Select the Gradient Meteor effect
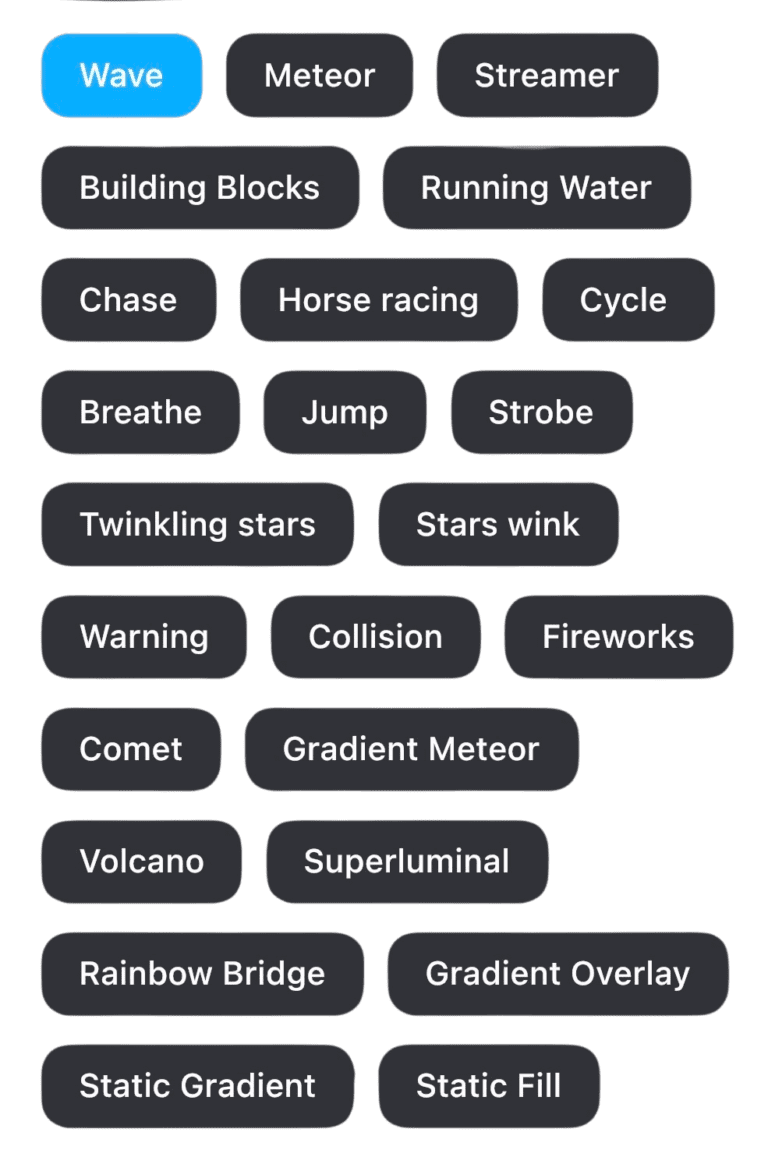Image resolution: width=768 pixels, height=1164 pixels. tap(411, 749)
